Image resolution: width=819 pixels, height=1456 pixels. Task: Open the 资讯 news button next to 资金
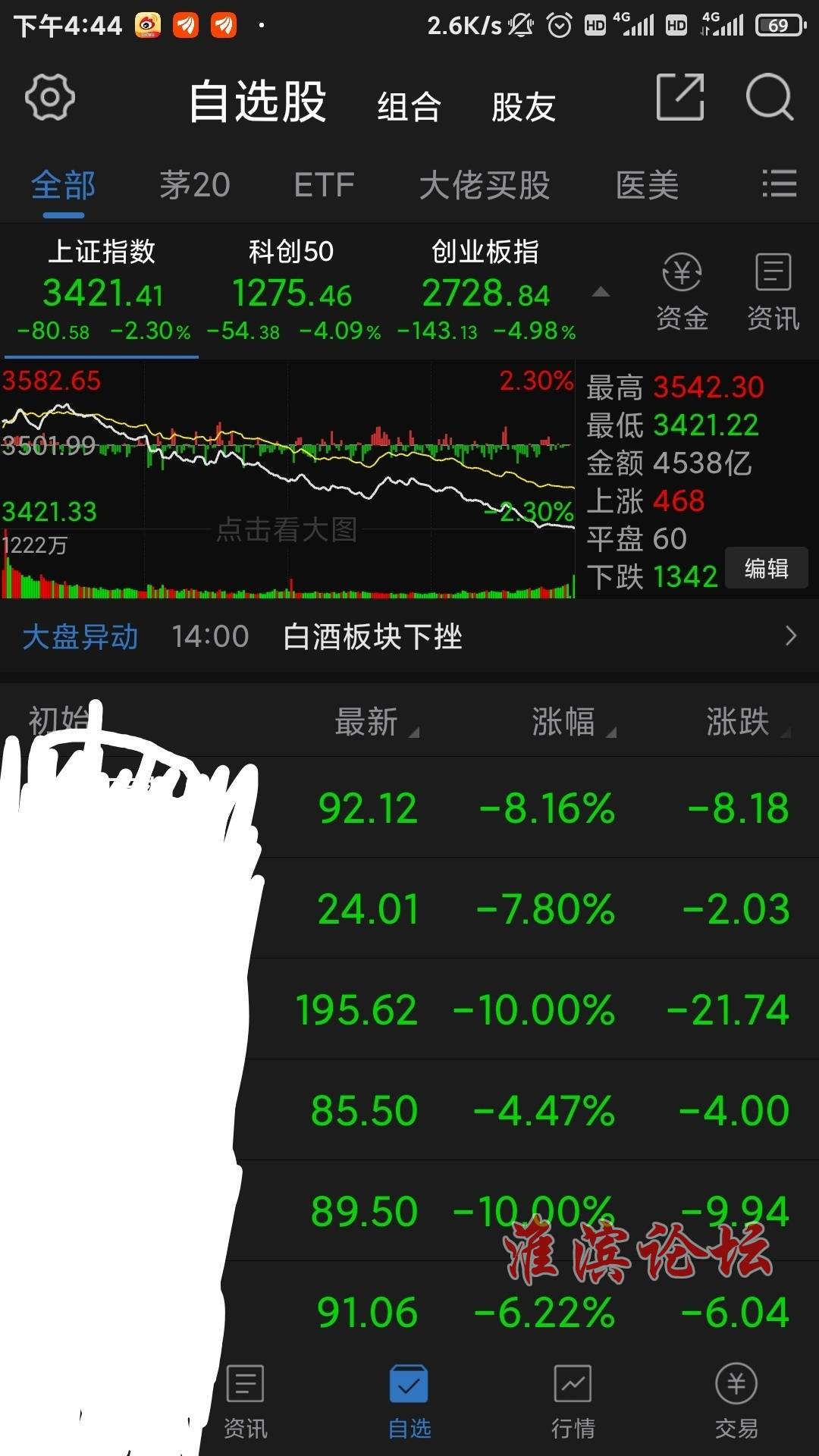(x=773, y=292)
